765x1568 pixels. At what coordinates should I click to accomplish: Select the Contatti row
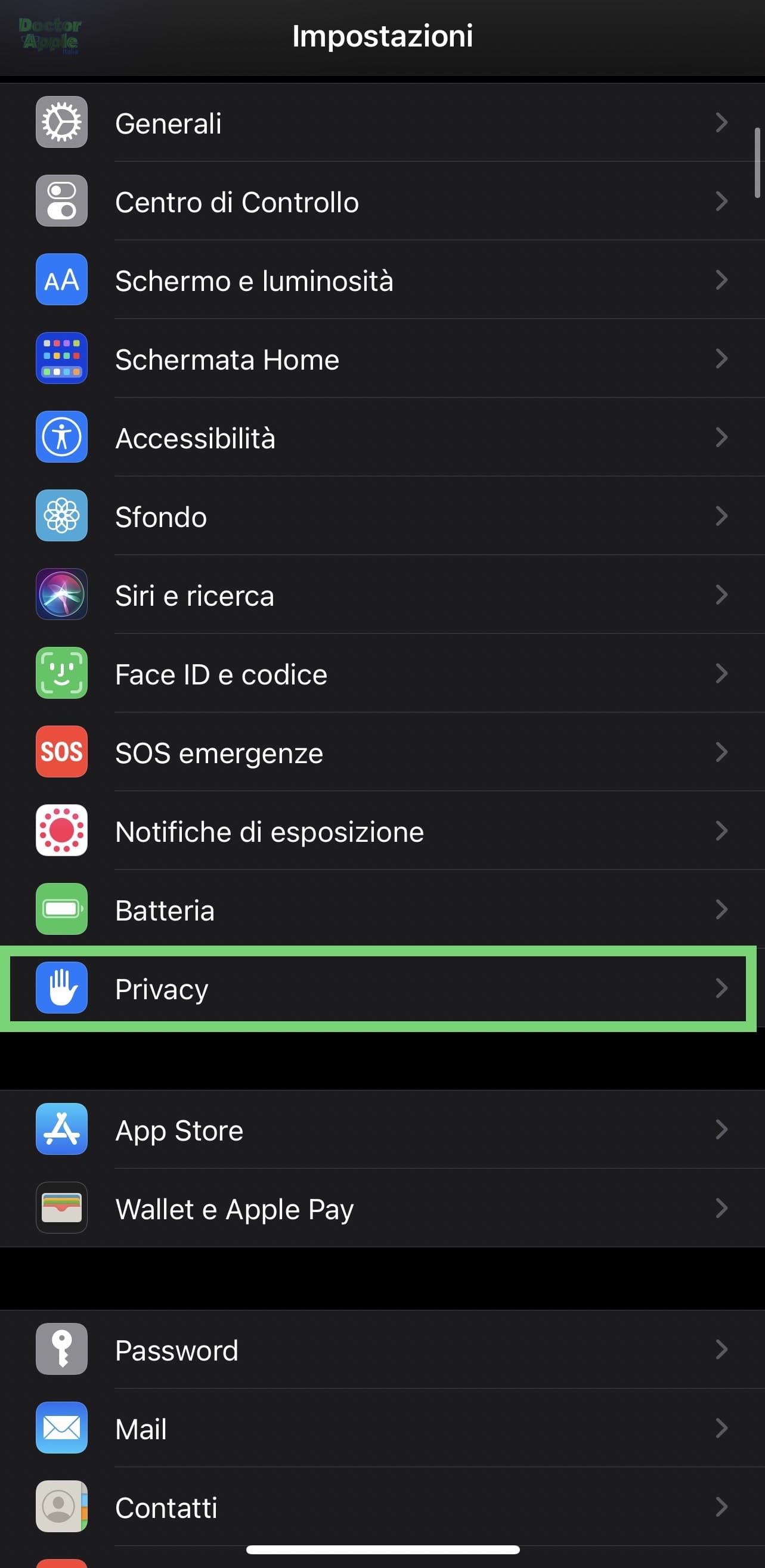tap(382, 1507)
